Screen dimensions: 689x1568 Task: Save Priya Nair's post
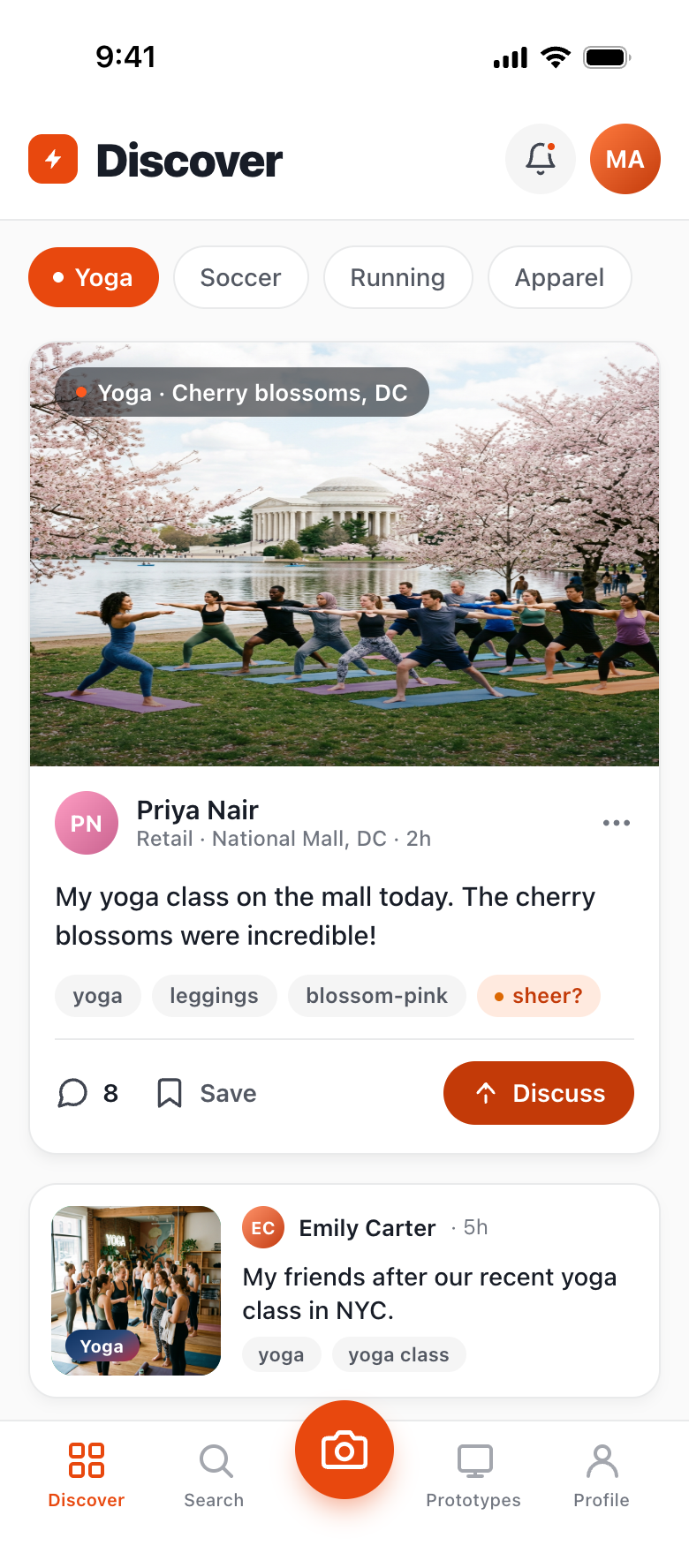(207, 1093)
